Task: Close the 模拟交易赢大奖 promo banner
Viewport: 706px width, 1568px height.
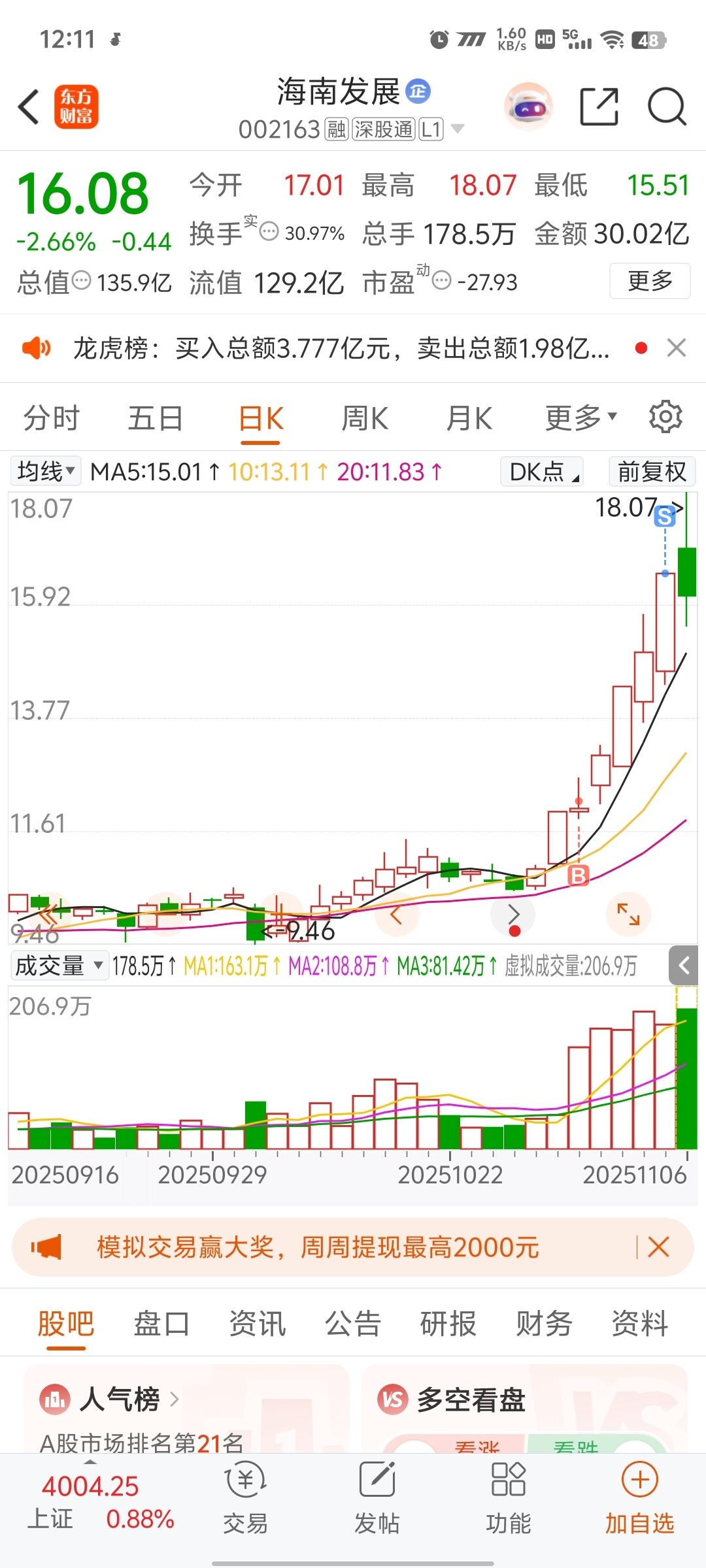Action: click(x=658, y=1247)
